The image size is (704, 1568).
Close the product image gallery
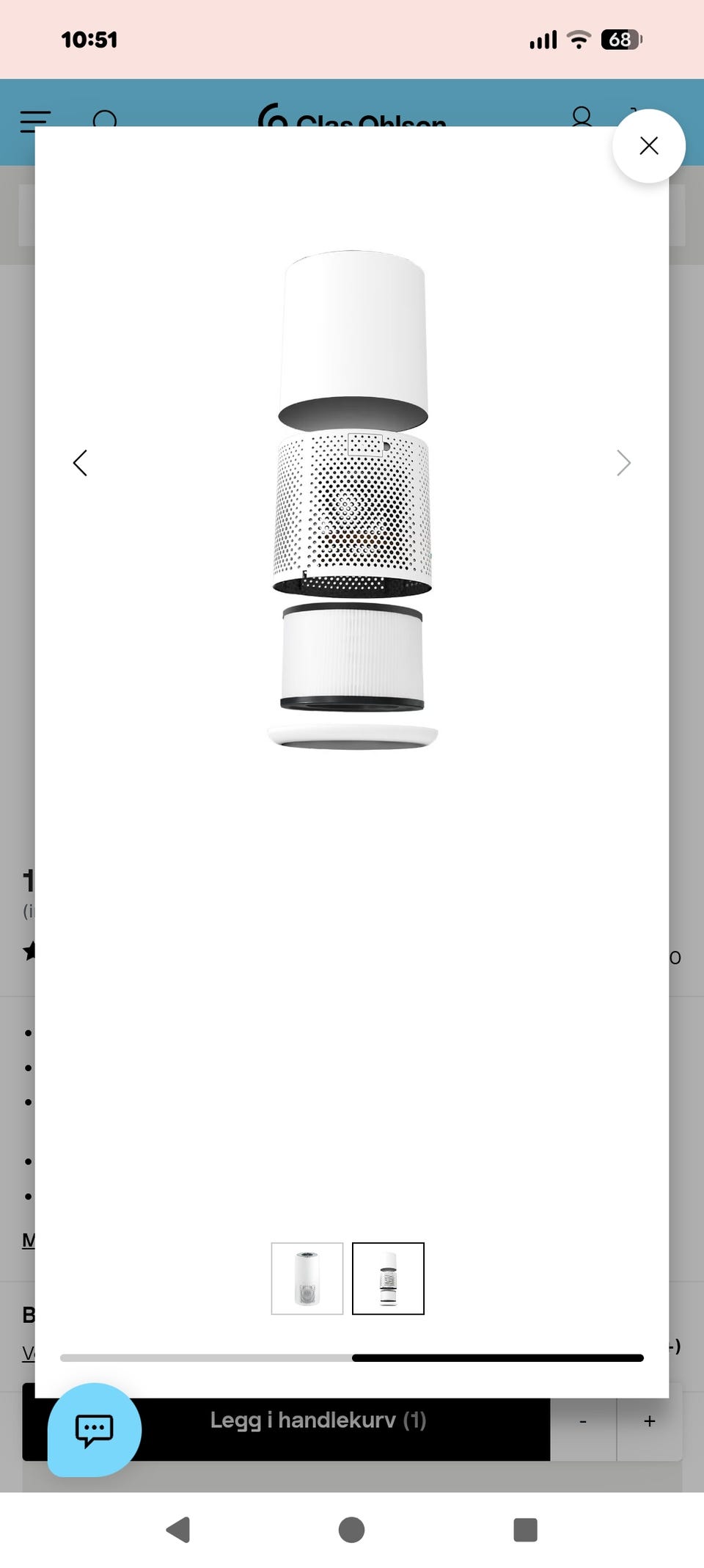(649, 146)
